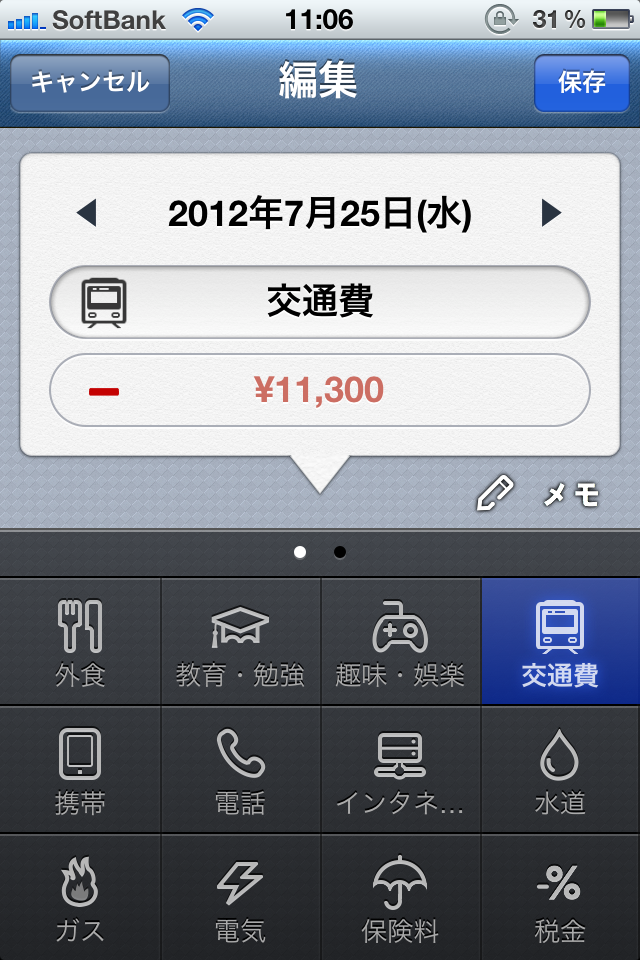
Task: Select the 税金 category
Action: (x=560, y=898)
